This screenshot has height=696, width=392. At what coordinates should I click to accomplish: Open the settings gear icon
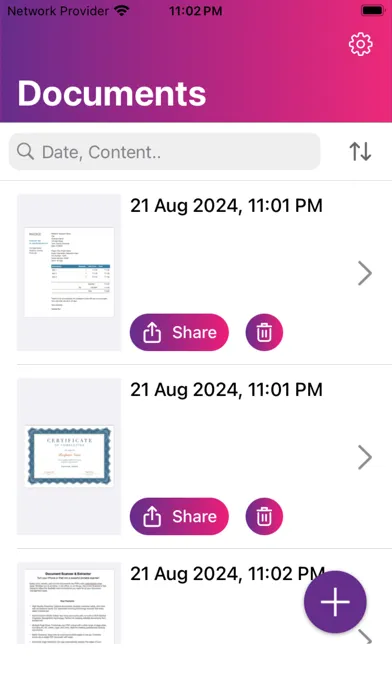tap(360, 44)
